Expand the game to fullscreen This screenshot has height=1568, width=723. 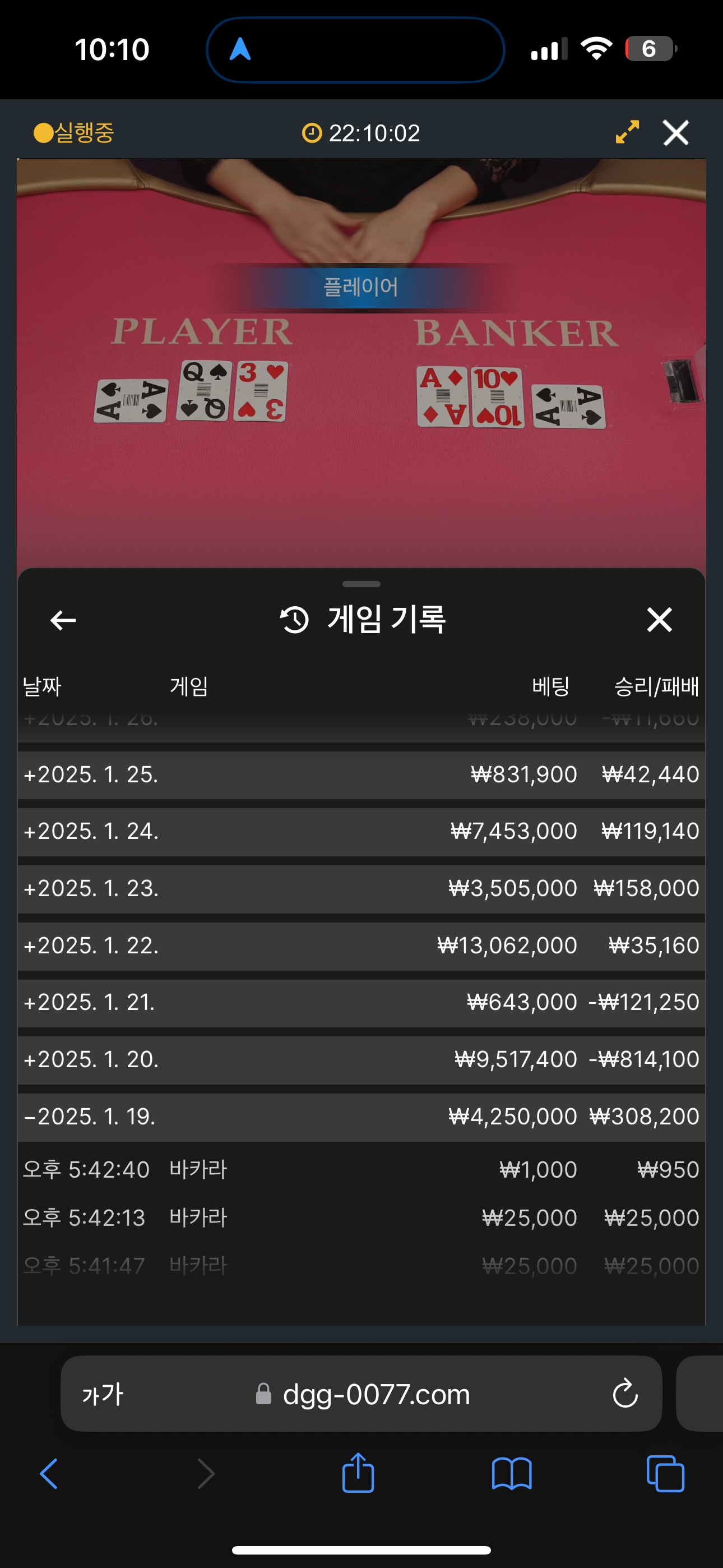(627, 132)
